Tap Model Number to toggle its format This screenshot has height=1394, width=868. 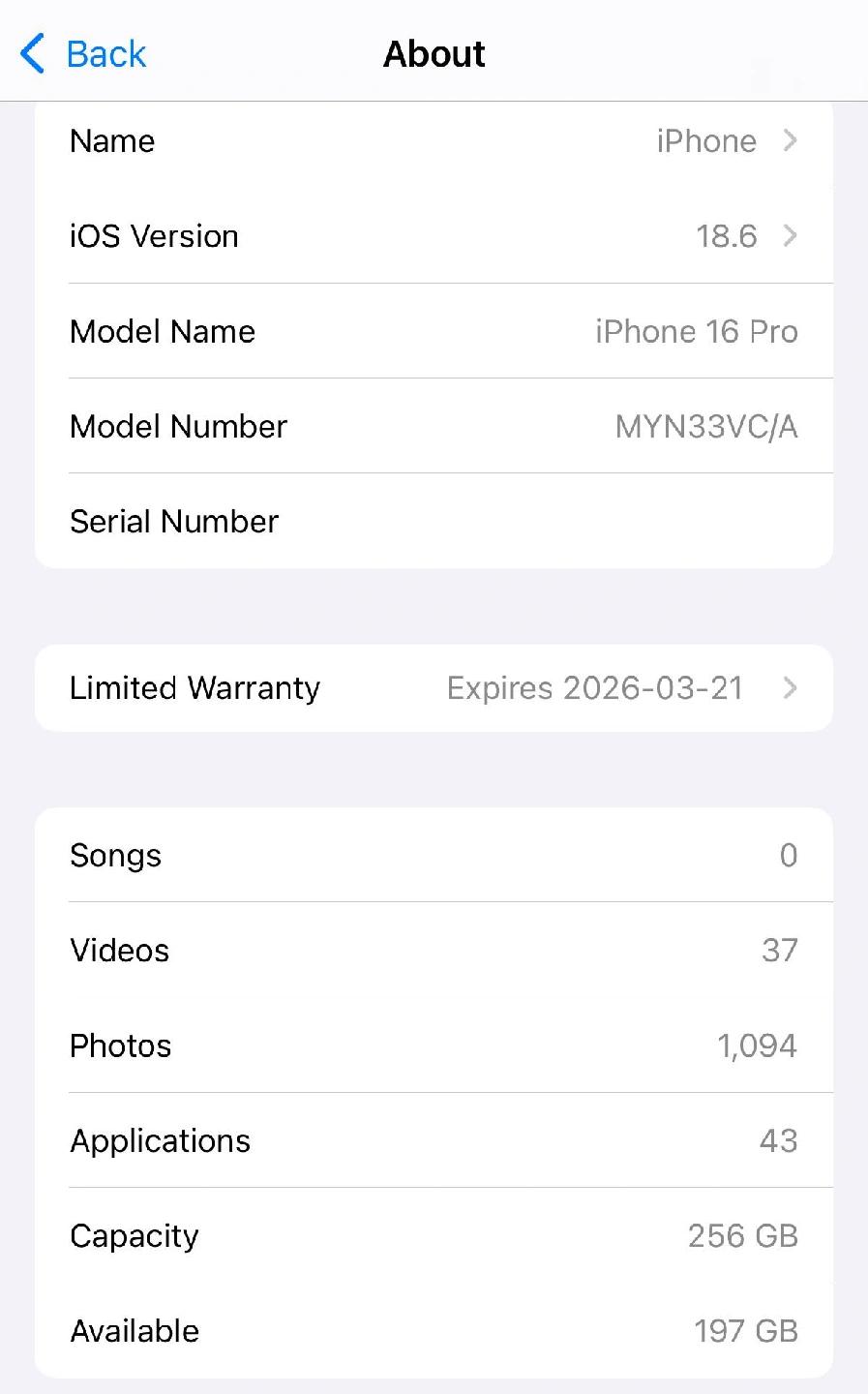click(x=434, y=427)
